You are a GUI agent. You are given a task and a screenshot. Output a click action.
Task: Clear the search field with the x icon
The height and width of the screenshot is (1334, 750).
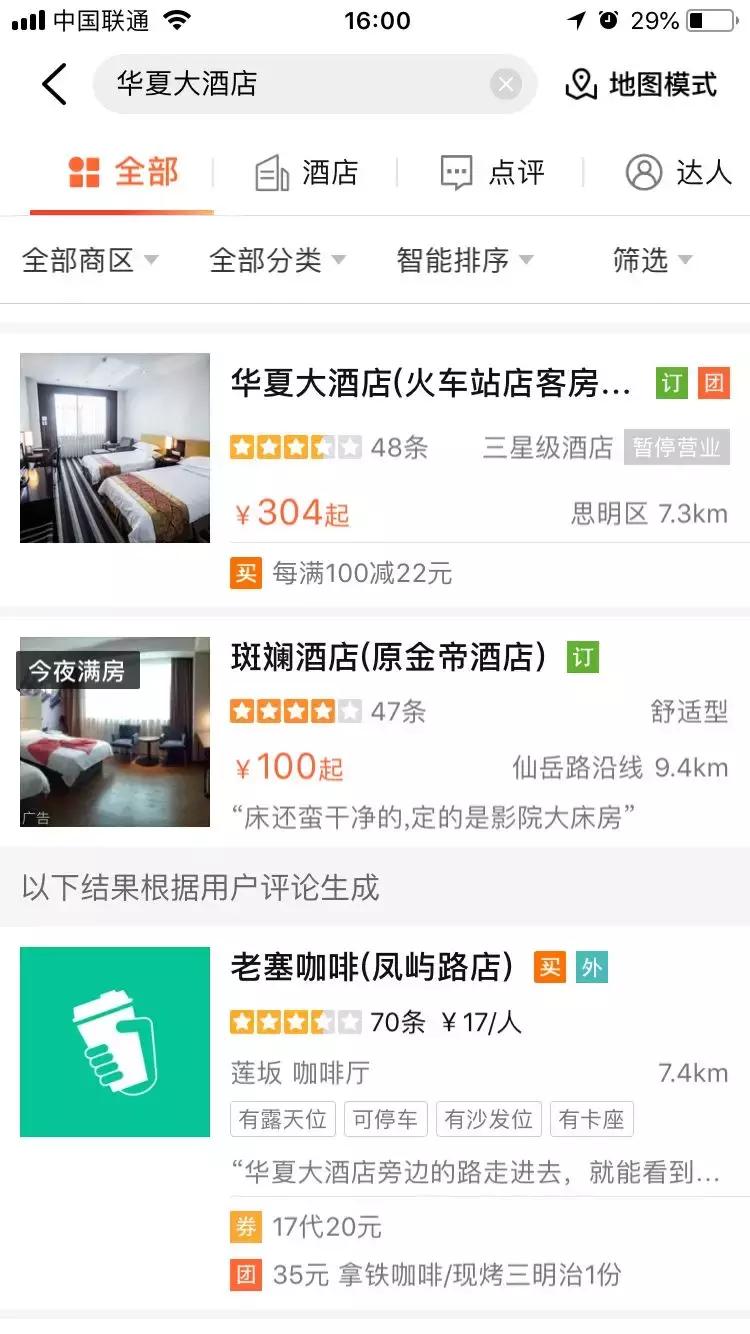pyautogui.click(x=506, y=84)
